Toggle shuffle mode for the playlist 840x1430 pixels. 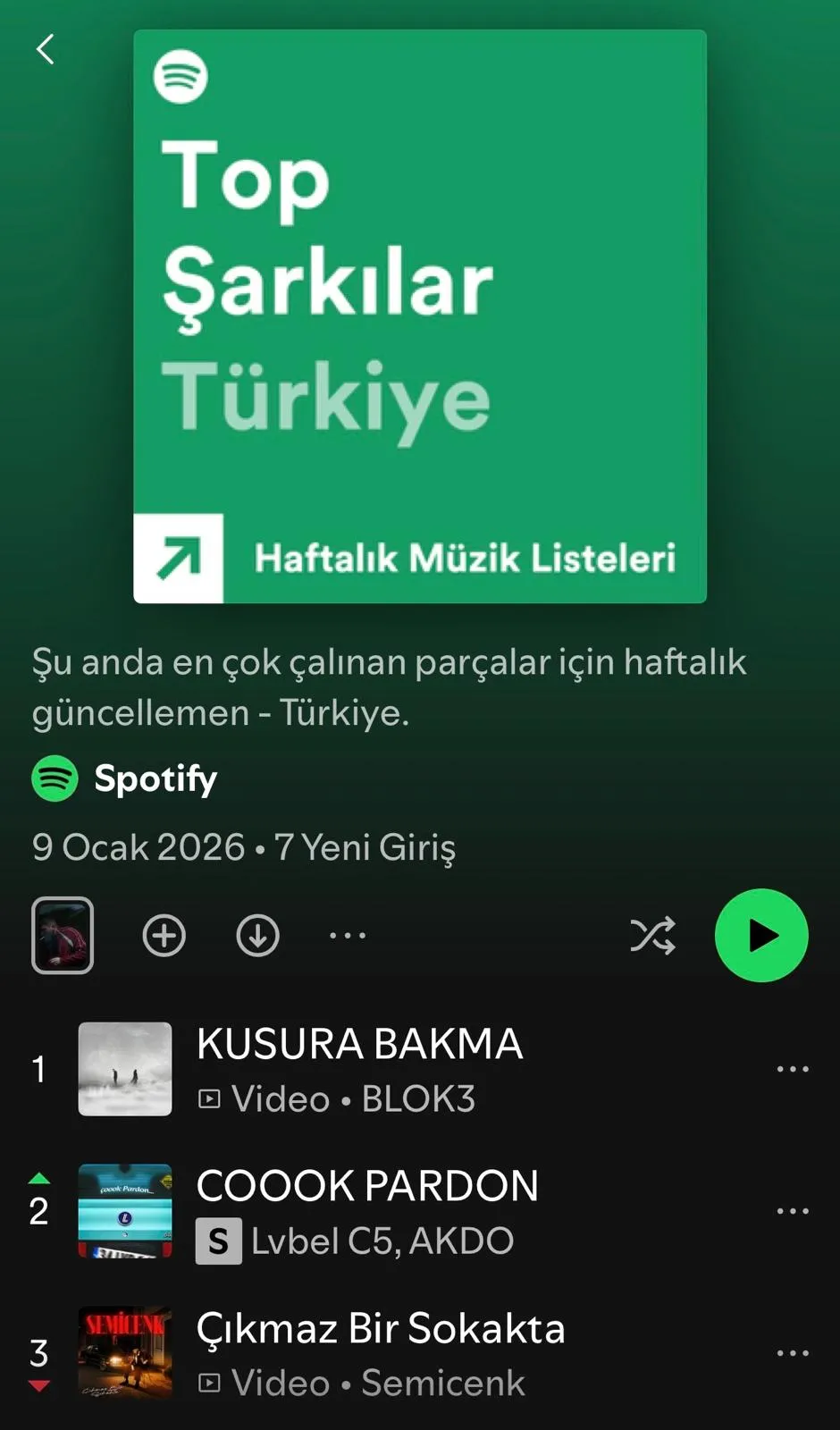pos(653,936)
